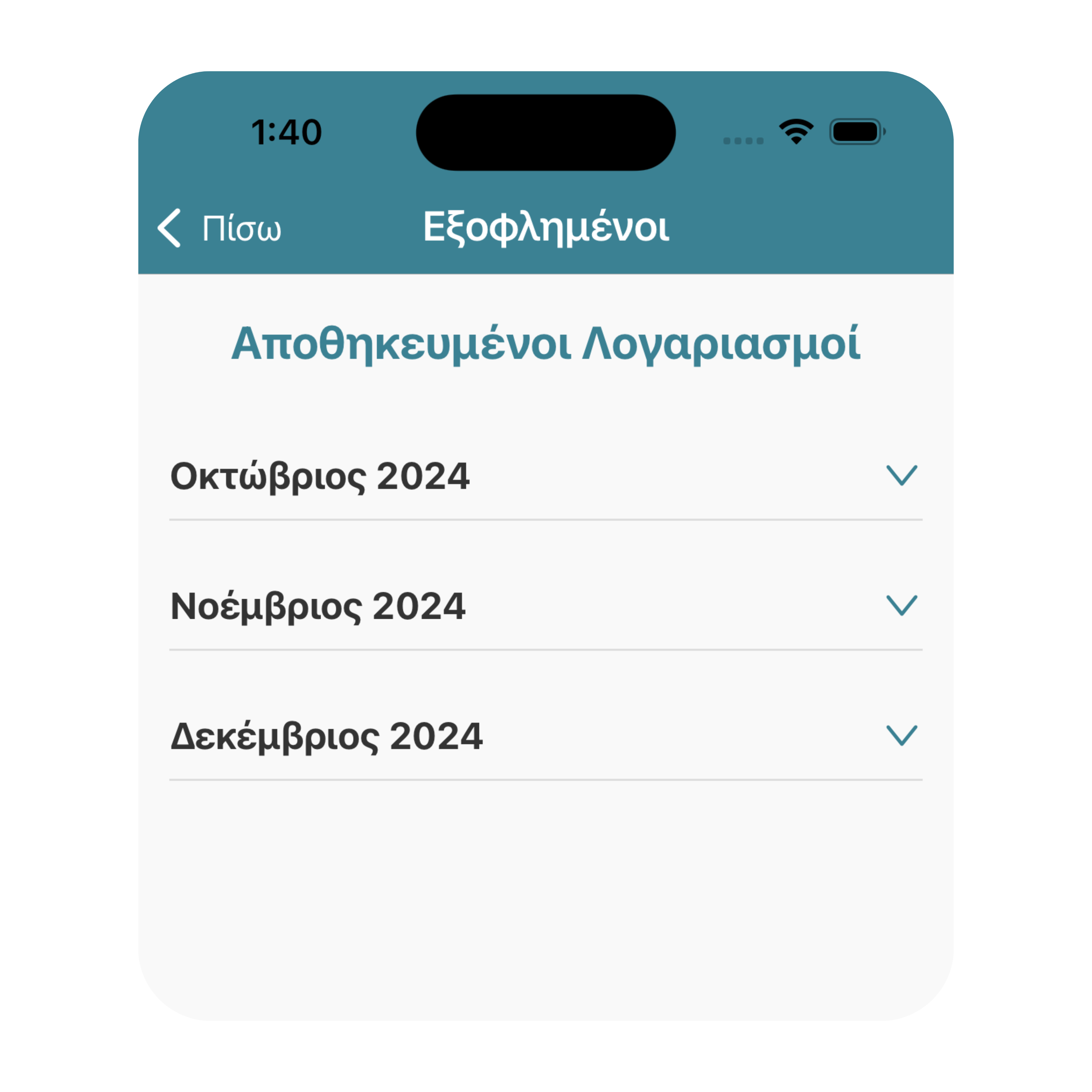
Task: Expand the Νοέμβριος 2024 section
Action: pos(902,605)
